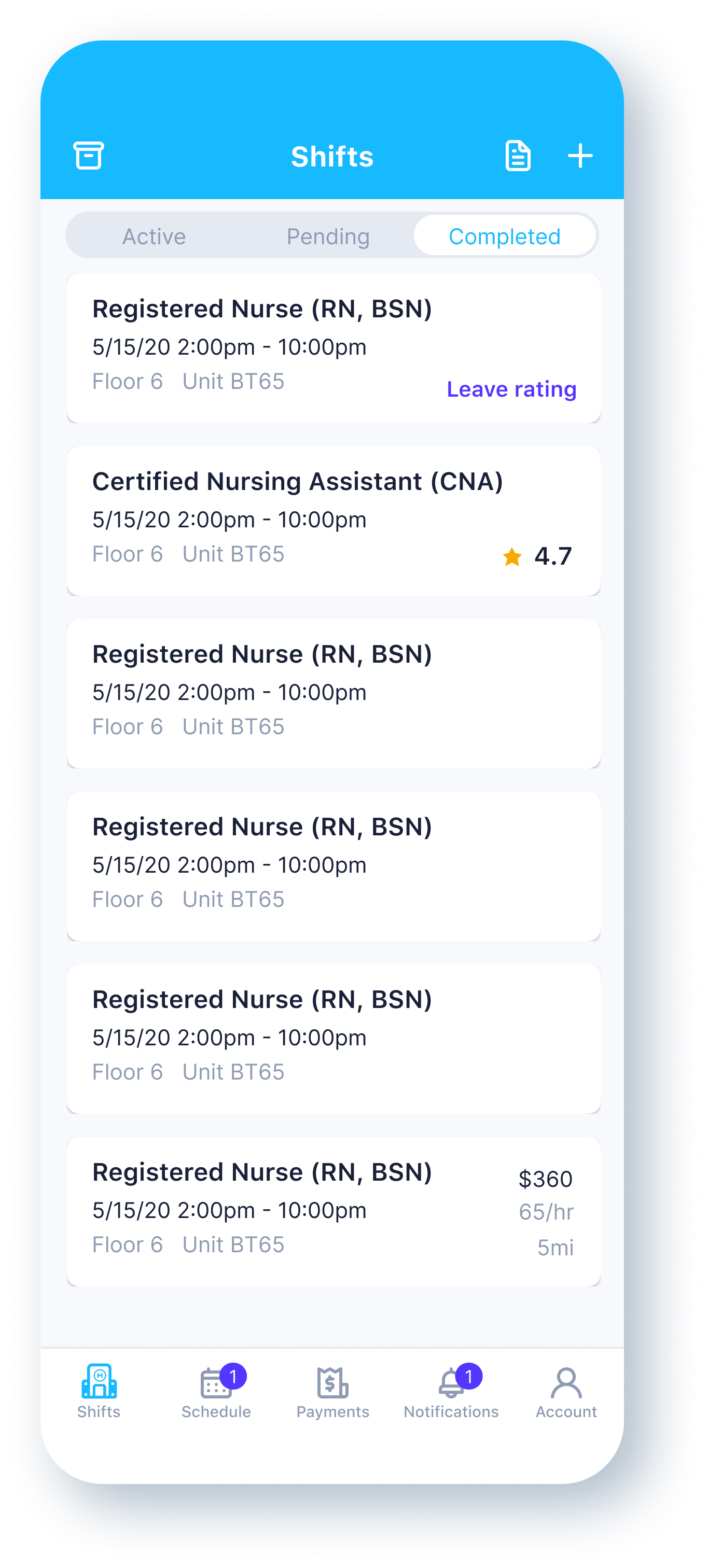Open the Account tab
The width and height of the screenshot is (708, 1568).
click(x=566, y=1392)
